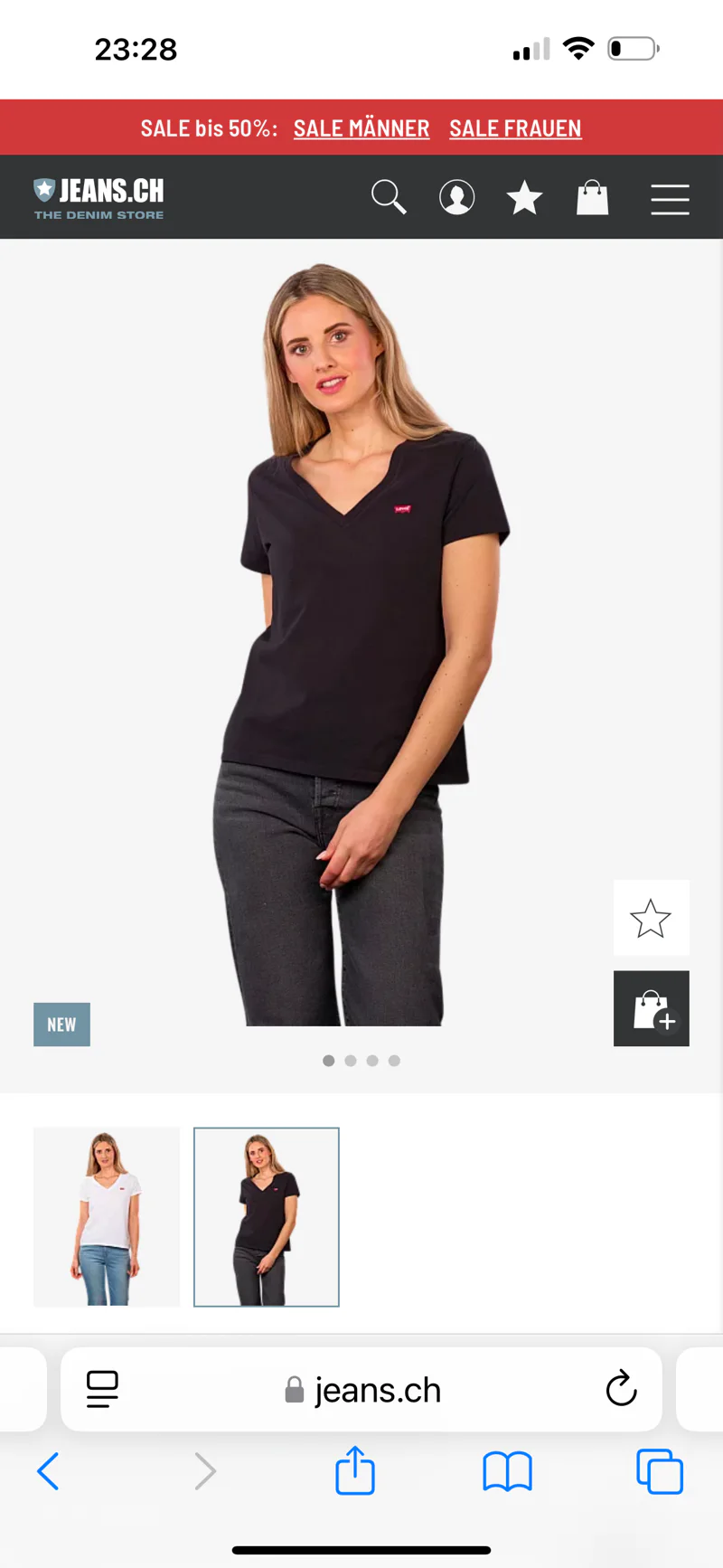The image size is (723, 1568).
Task: Open the site search magnifier
Action: coord(389,196)
